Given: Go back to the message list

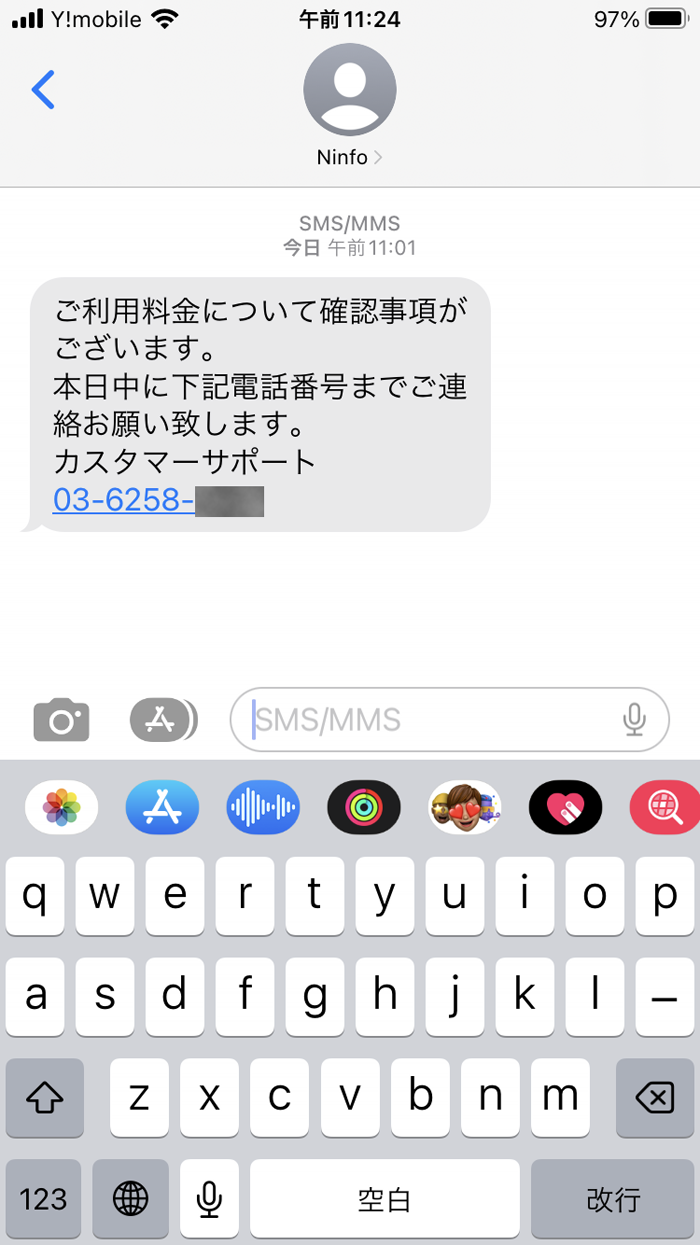Looking at the screenshot, I should [43, 90].
